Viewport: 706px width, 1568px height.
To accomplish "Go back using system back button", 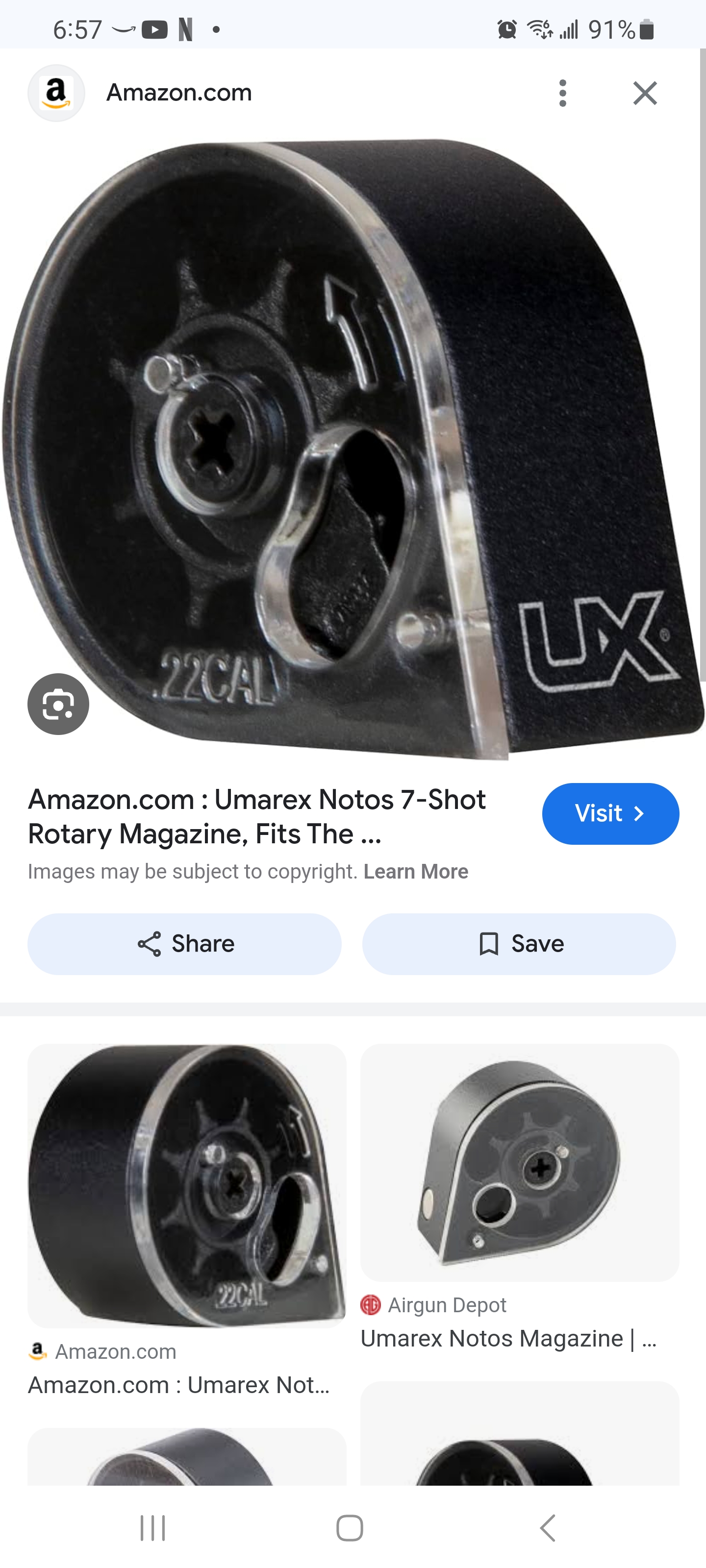I will point(548,1528).
